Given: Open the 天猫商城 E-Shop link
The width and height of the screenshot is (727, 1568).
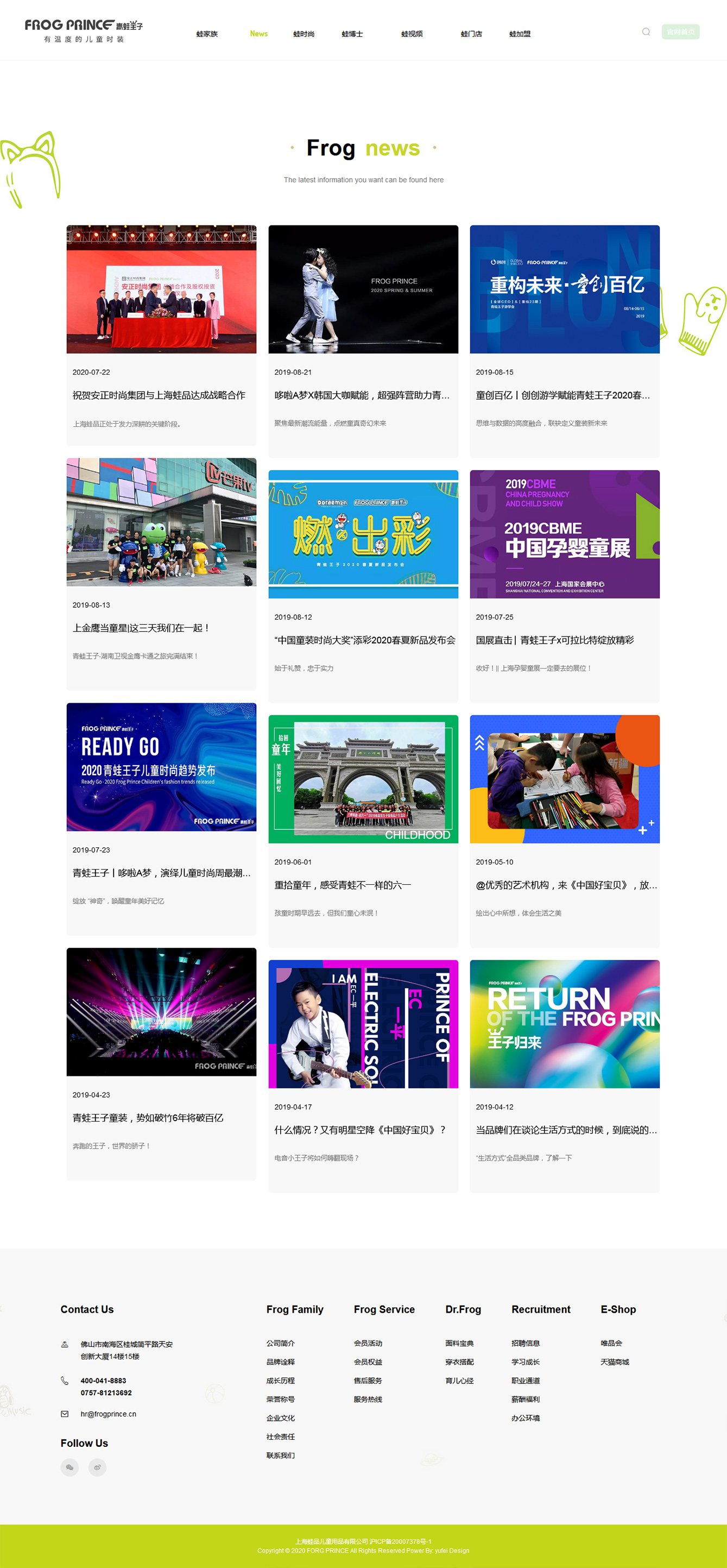Looking at the screenshot, I should [615, 1362].
